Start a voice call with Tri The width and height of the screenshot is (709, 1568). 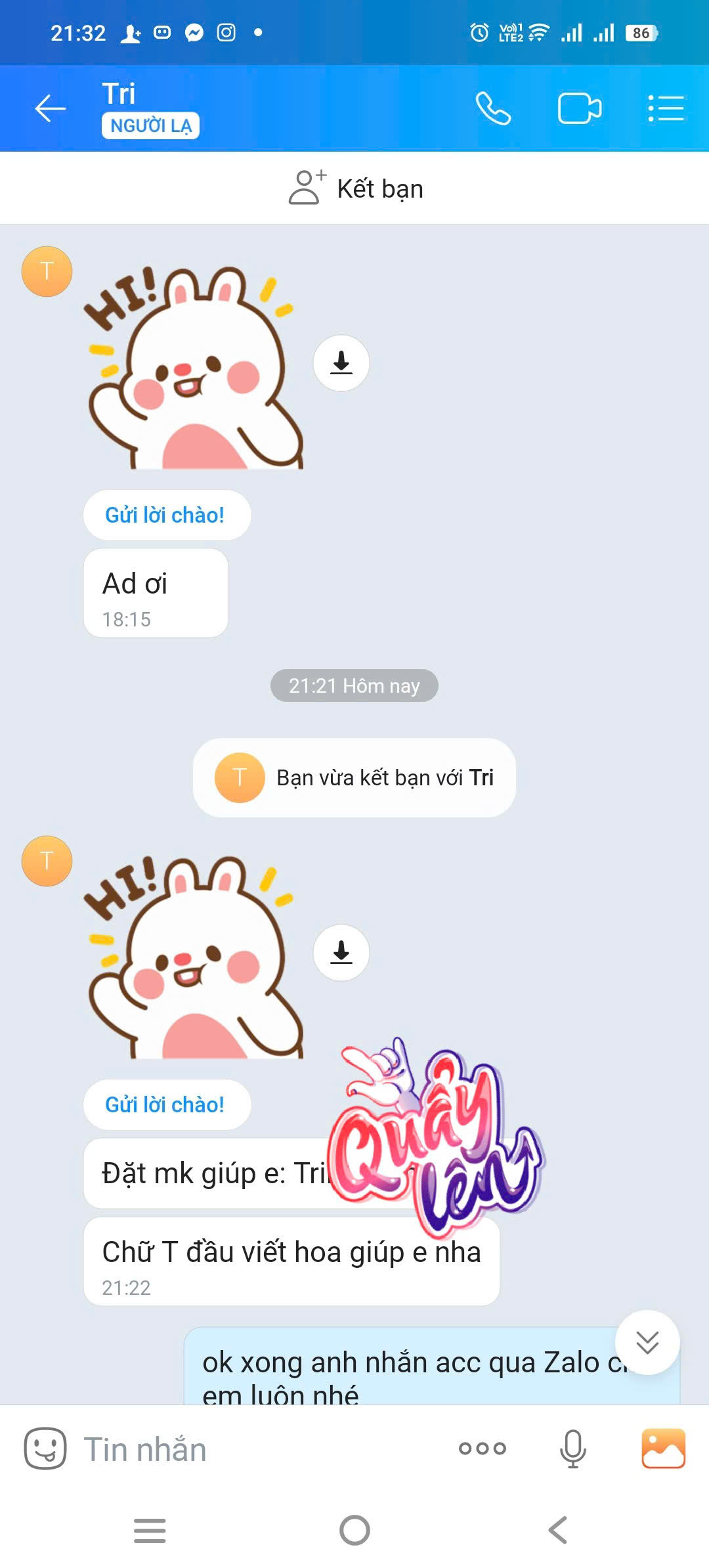tap(492, 108)
